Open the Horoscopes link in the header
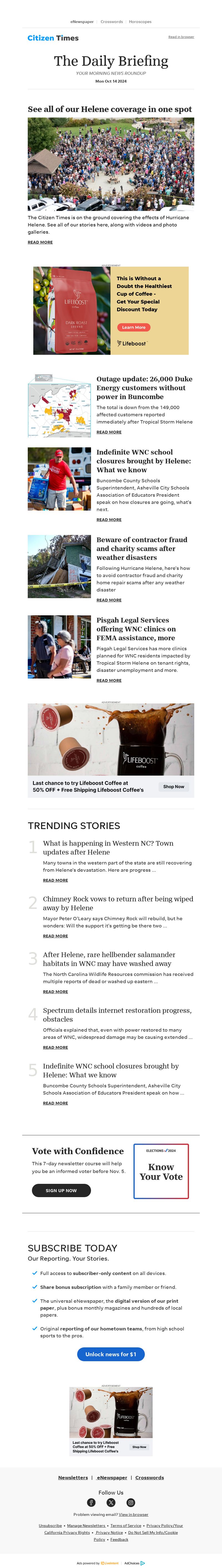The image size is (222, 1568). coord(140,21)
